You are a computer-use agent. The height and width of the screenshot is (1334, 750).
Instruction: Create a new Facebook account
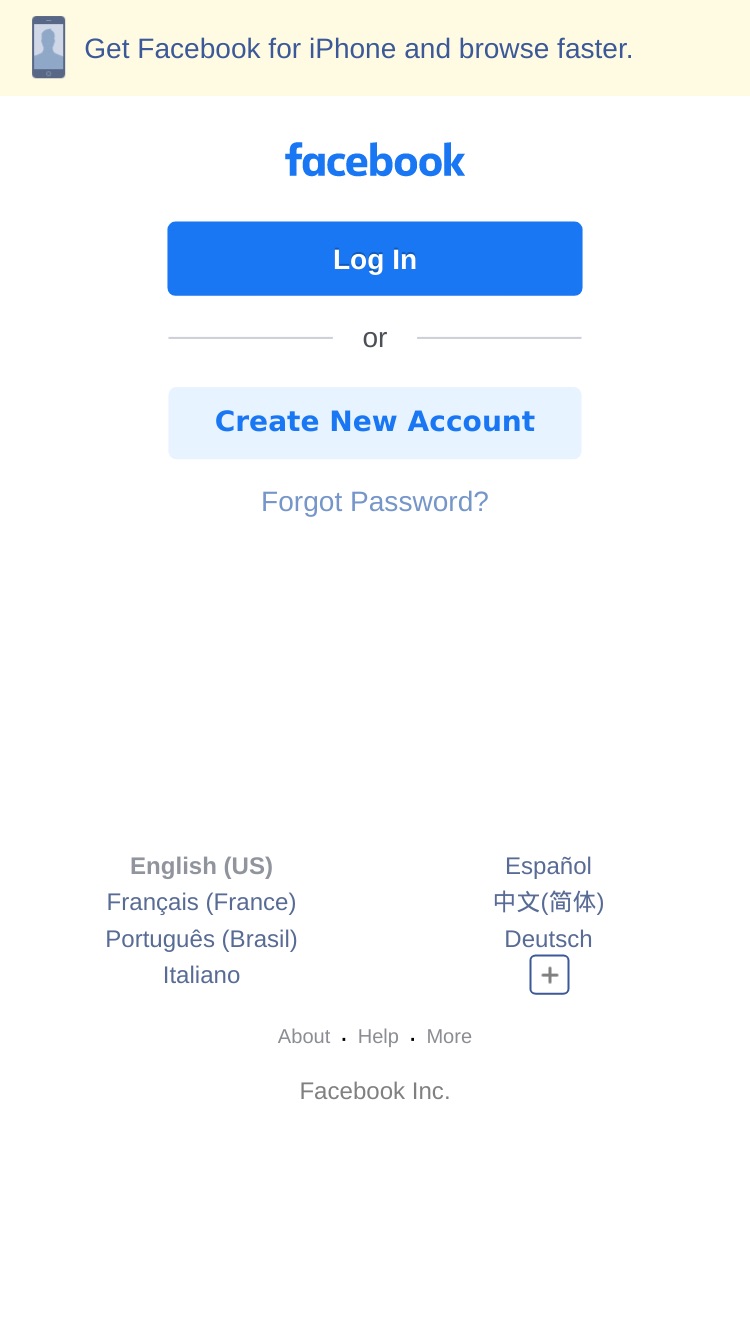point(375,423)
